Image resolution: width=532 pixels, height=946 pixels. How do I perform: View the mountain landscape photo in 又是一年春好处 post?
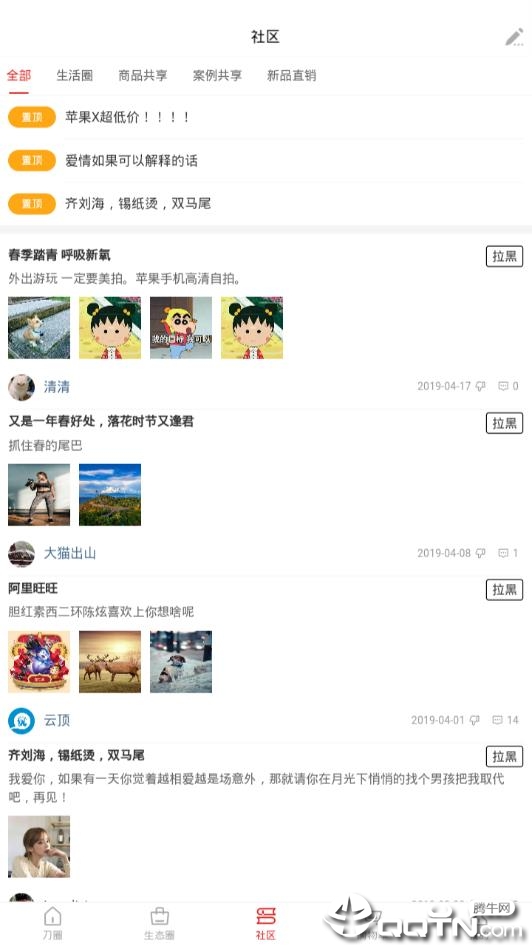[x=110, y=495]
